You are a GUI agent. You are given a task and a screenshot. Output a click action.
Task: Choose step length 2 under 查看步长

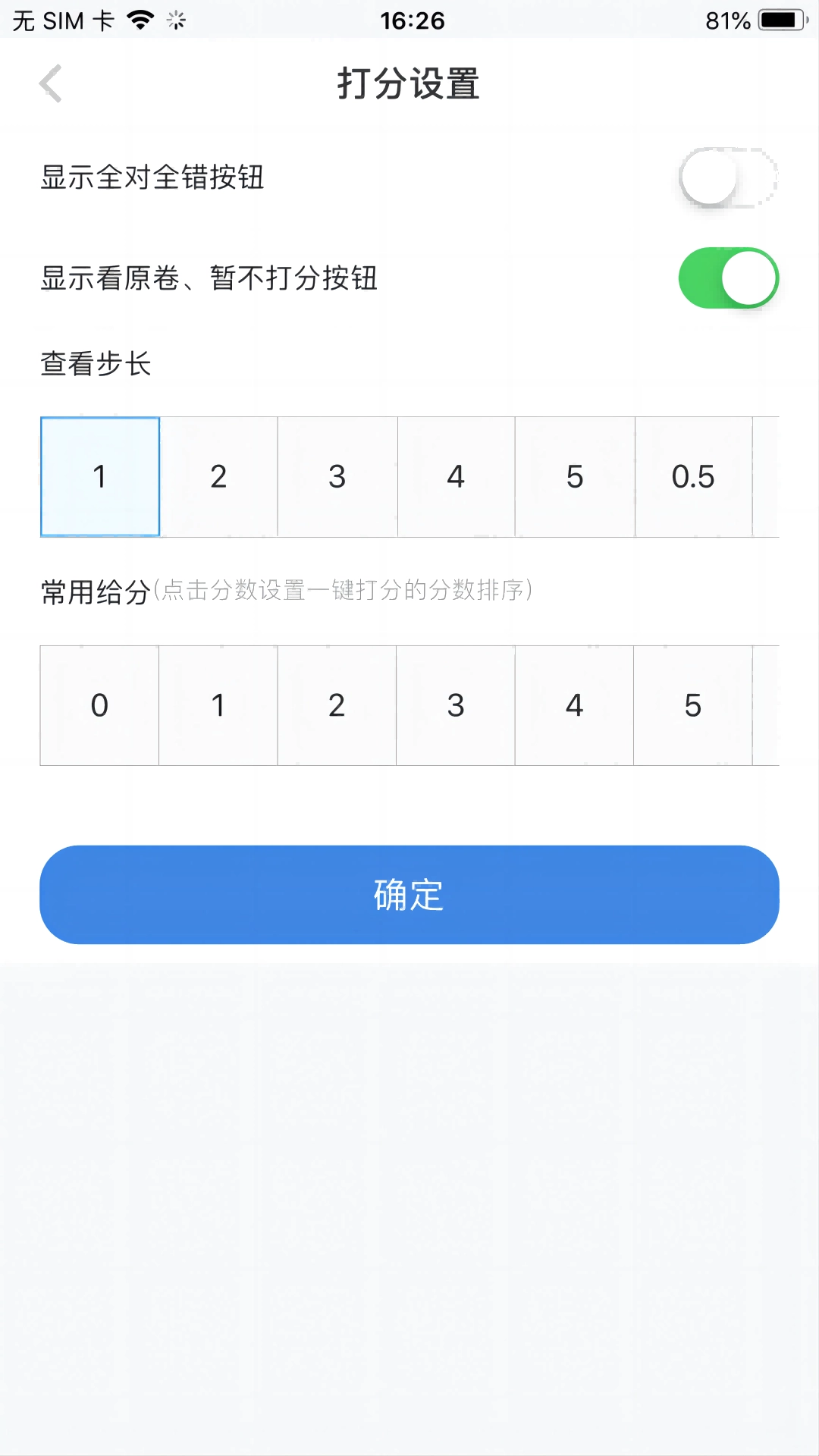(218, 476)
